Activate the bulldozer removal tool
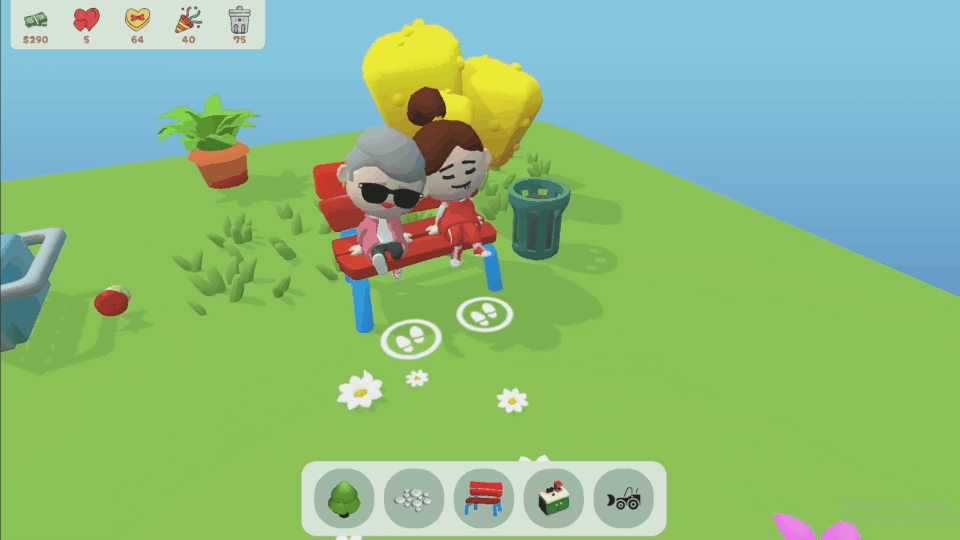This screenshot has width=960, height=540. [x=624, y=498]
